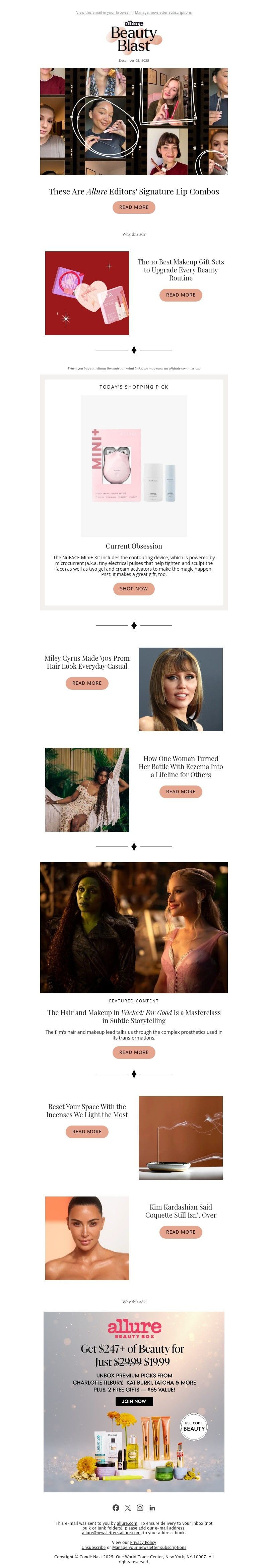Viewport: 268px width, 1568px height.
Task: Open Allure's Facebook page icon
Action: [116, 1507]
